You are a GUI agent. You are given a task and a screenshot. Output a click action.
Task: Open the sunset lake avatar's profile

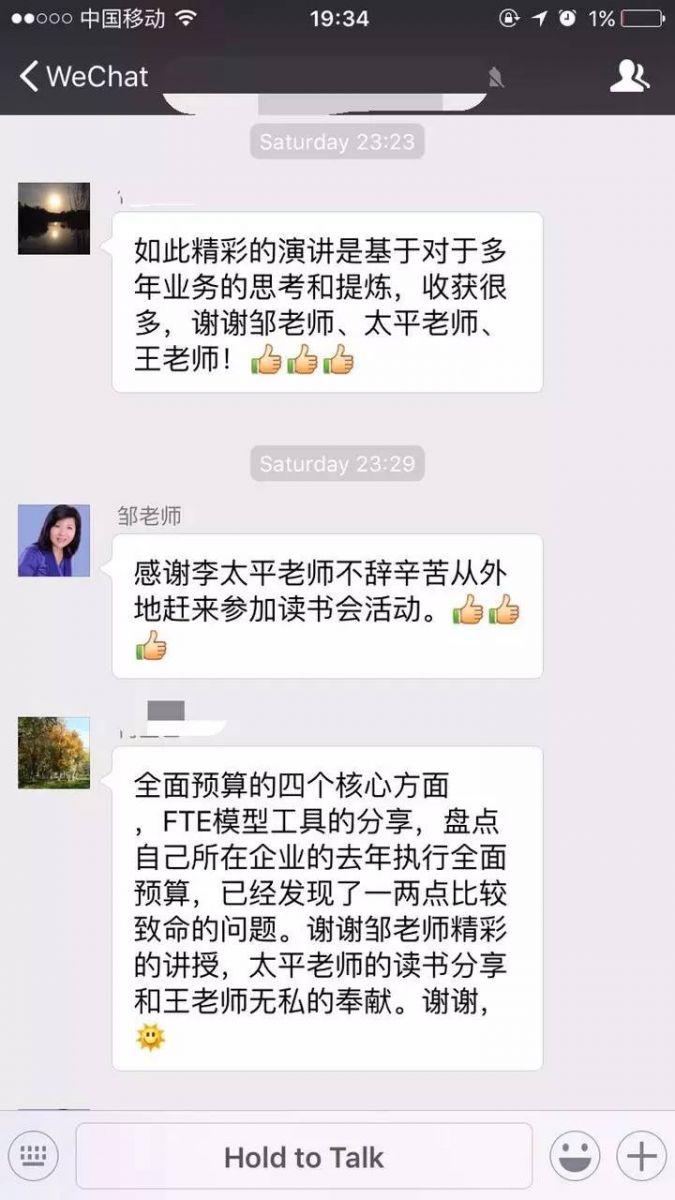coord(54,219)
